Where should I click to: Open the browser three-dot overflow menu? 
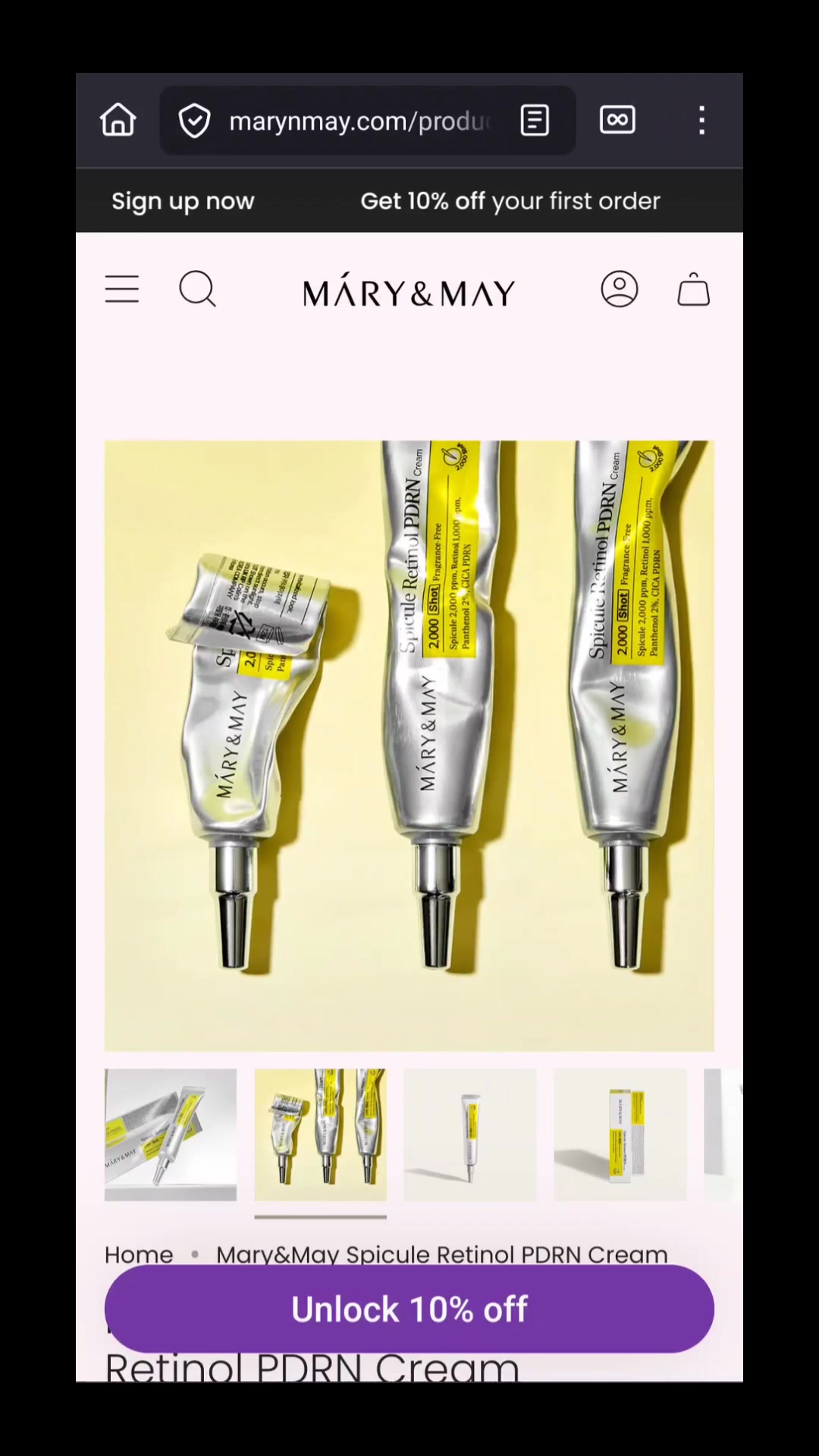[702, 121]
